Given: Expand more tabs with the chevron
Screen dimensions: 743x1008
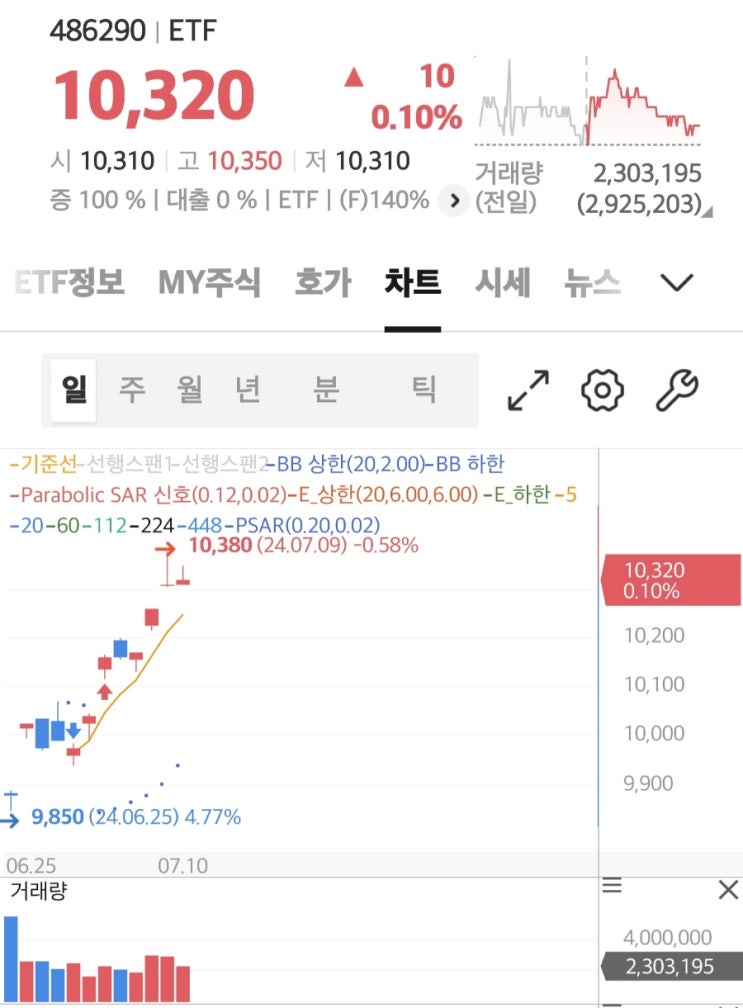Looking at the screenshot, I should 677,282.
